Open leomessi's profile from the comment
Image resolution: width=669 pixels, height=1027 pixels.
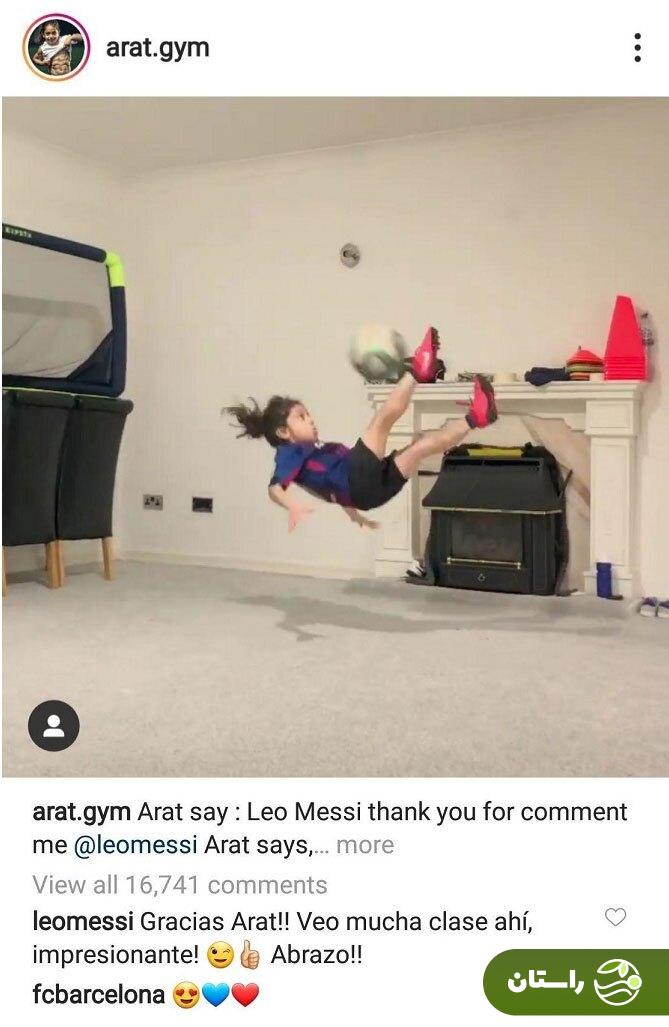82,921
